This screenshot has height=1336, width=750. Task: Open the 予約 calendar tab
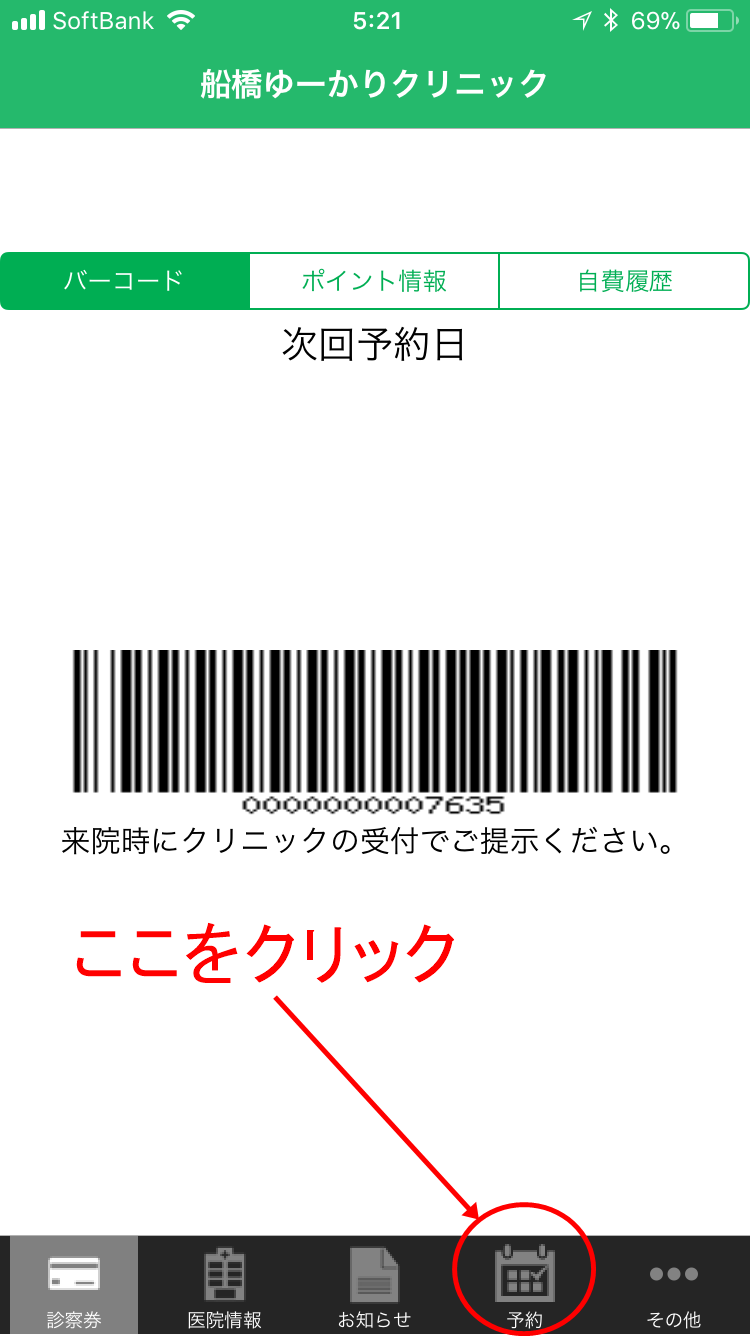[x=524, y=1286]
